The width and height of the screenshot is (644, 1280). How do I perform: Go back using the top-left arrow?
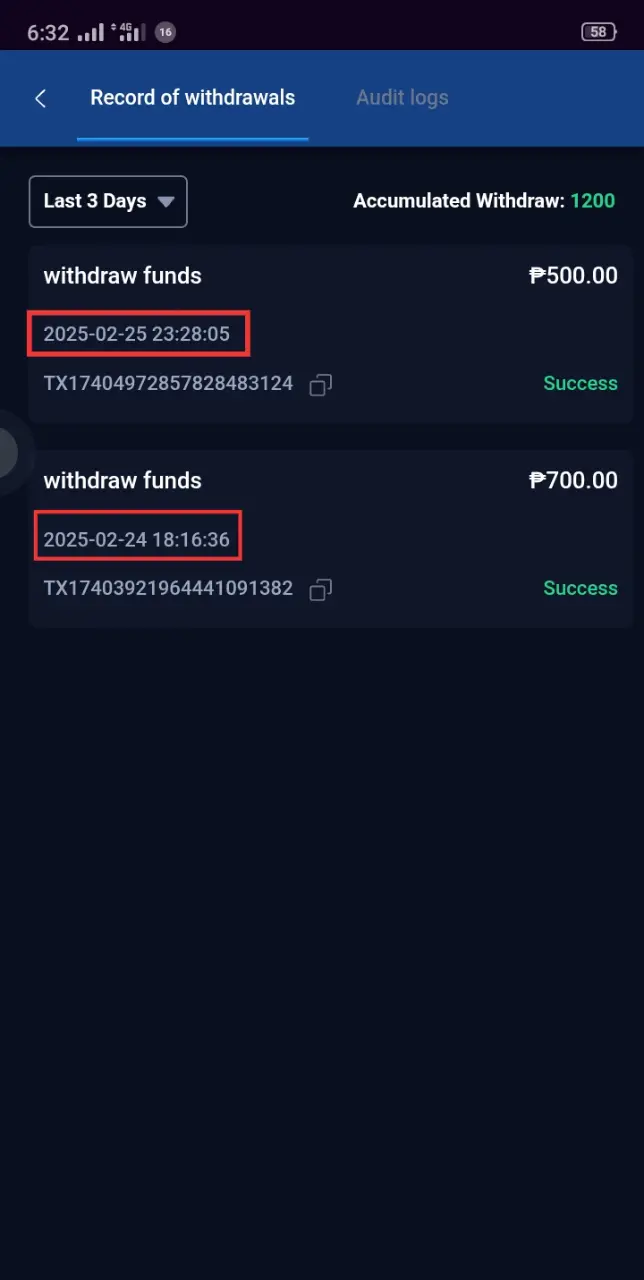(x=40, y=98)
